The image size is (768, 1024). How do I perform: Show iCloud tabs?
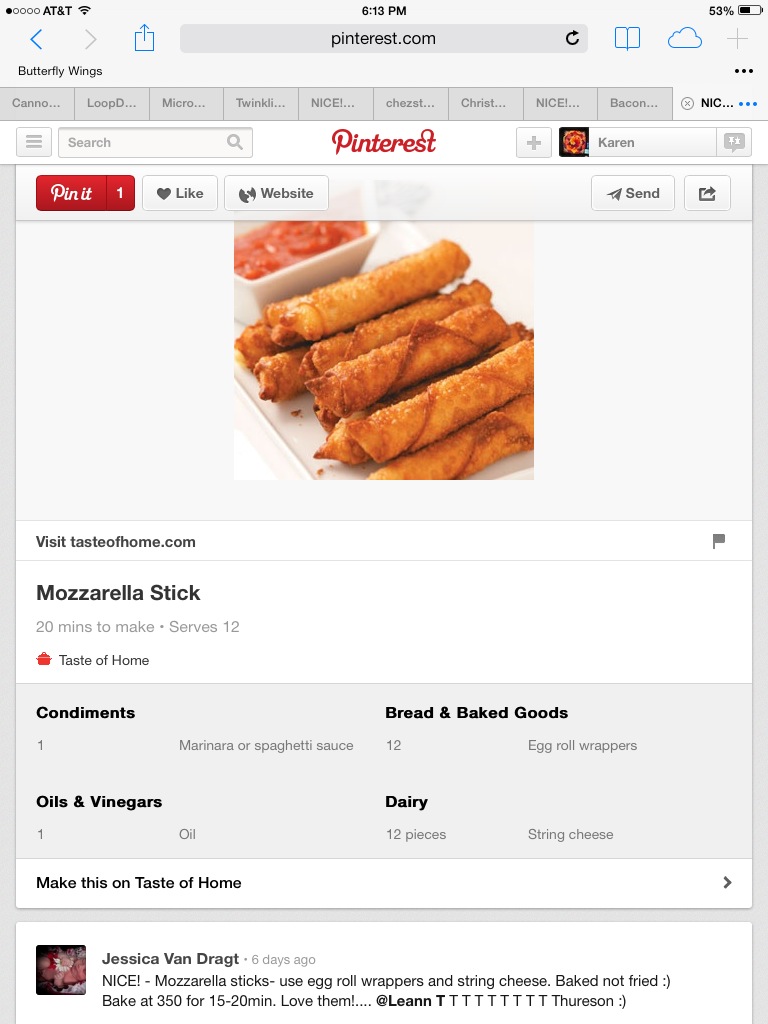point(684,39)
